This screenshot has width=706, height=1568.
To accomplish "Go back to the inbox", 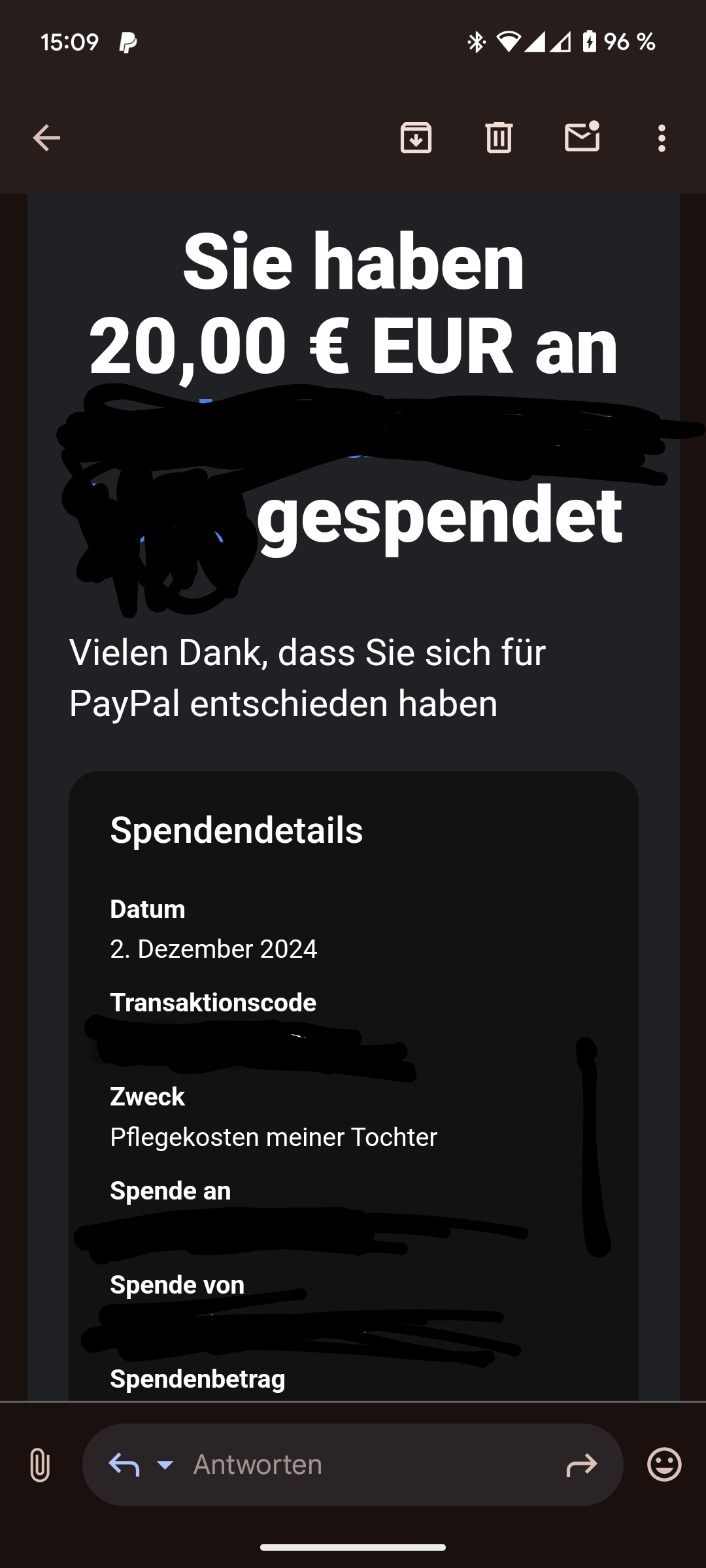I will (46, 138).
